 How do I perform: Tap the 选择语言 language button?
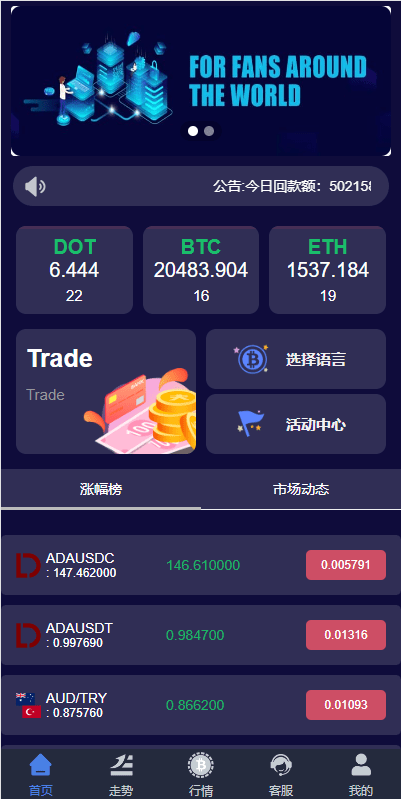(296, 359)
